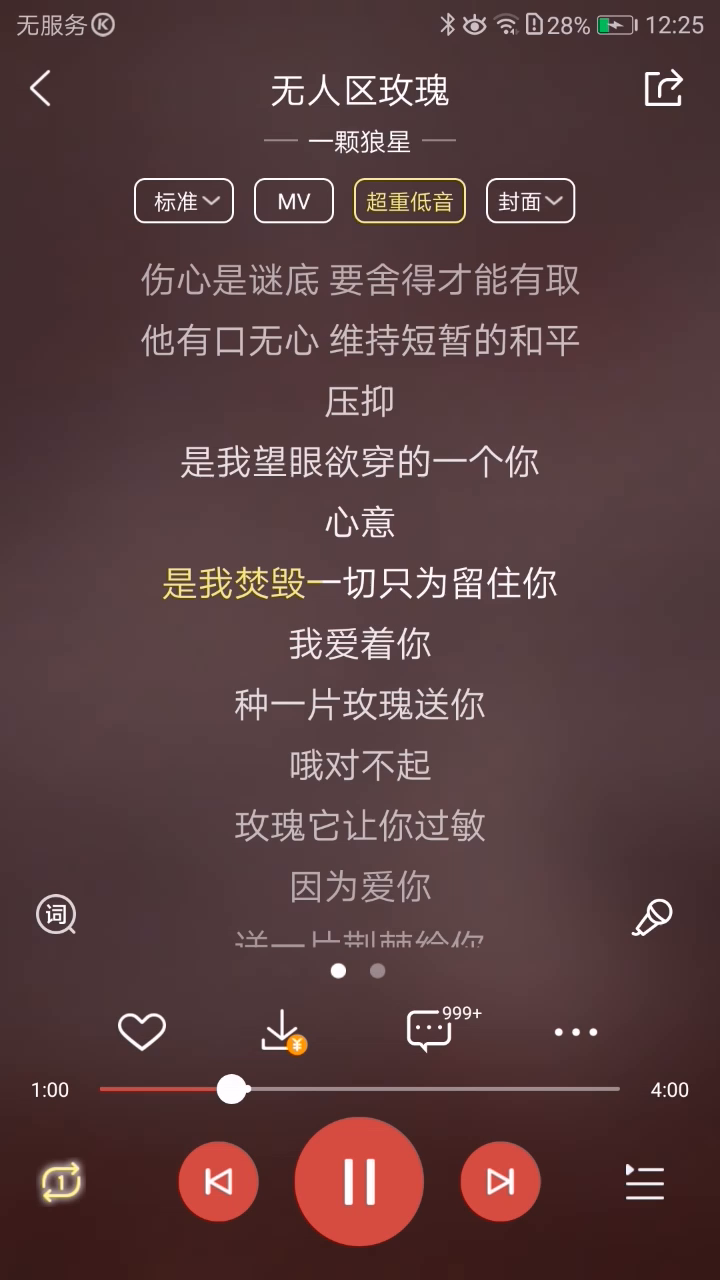
Task: Open the lyrics settings icon
Action: pyautogui.click(x=56, y=914)
